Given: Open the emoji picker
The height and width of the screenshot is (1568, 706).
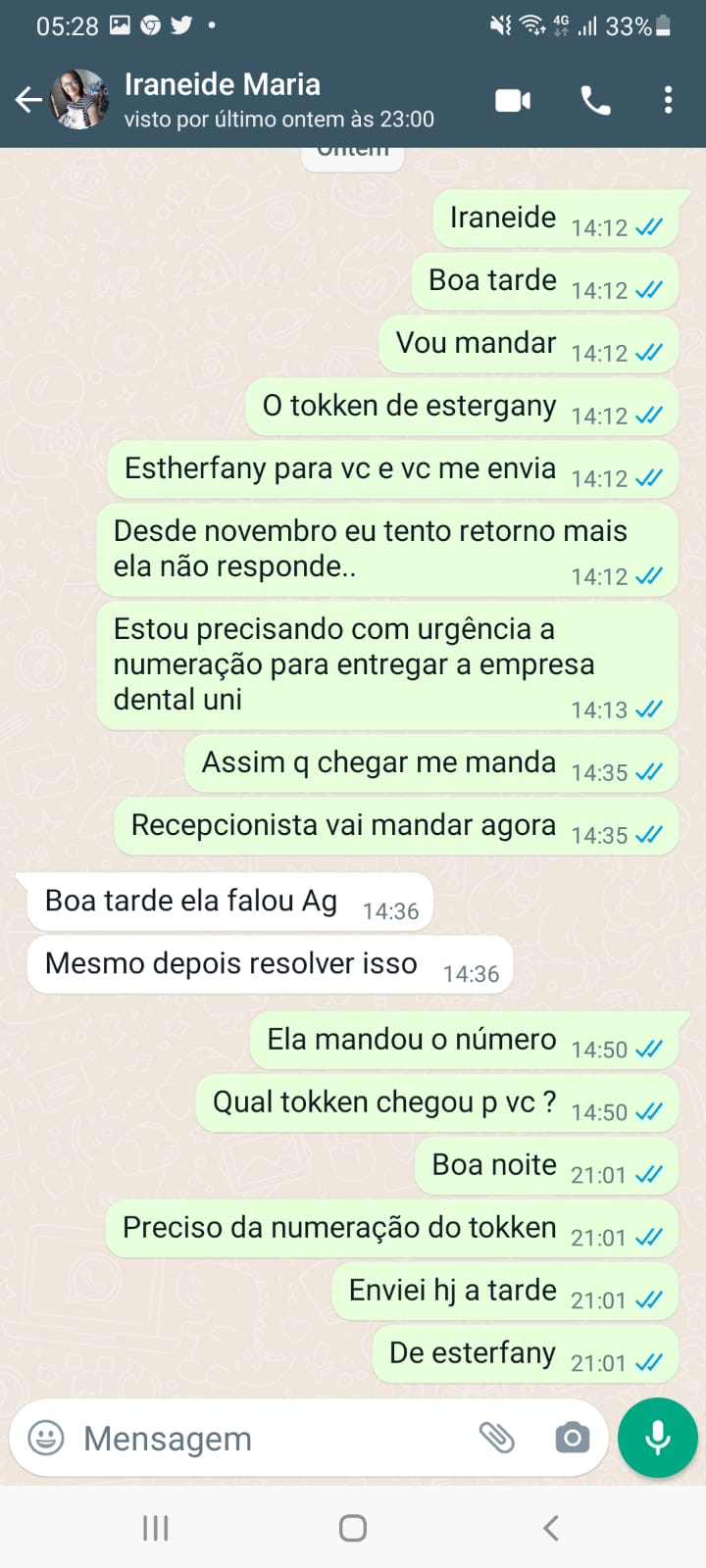Looking at the screenshot, I should tap(46, 1438).
